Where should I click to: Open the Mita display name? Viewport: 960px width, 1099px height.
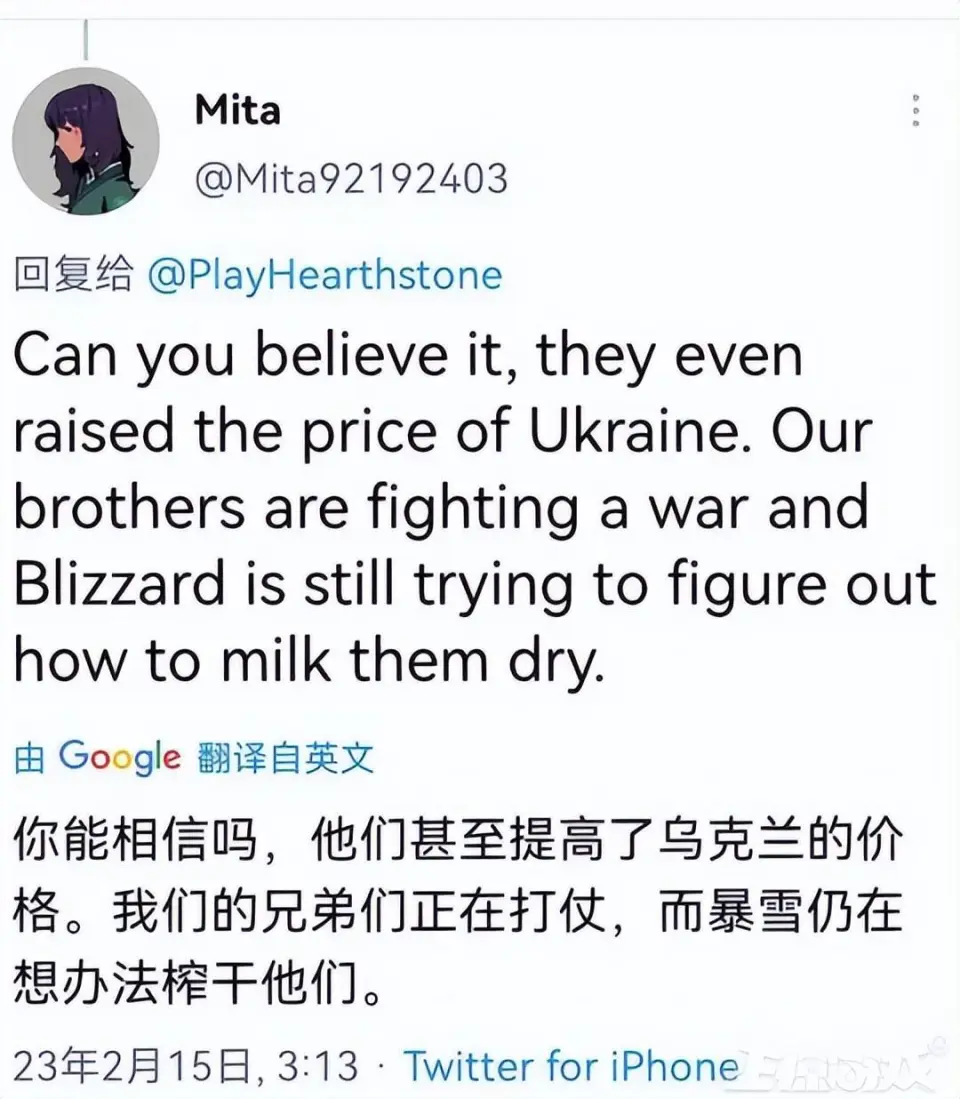pyautogui.click(x=238, y=109)
